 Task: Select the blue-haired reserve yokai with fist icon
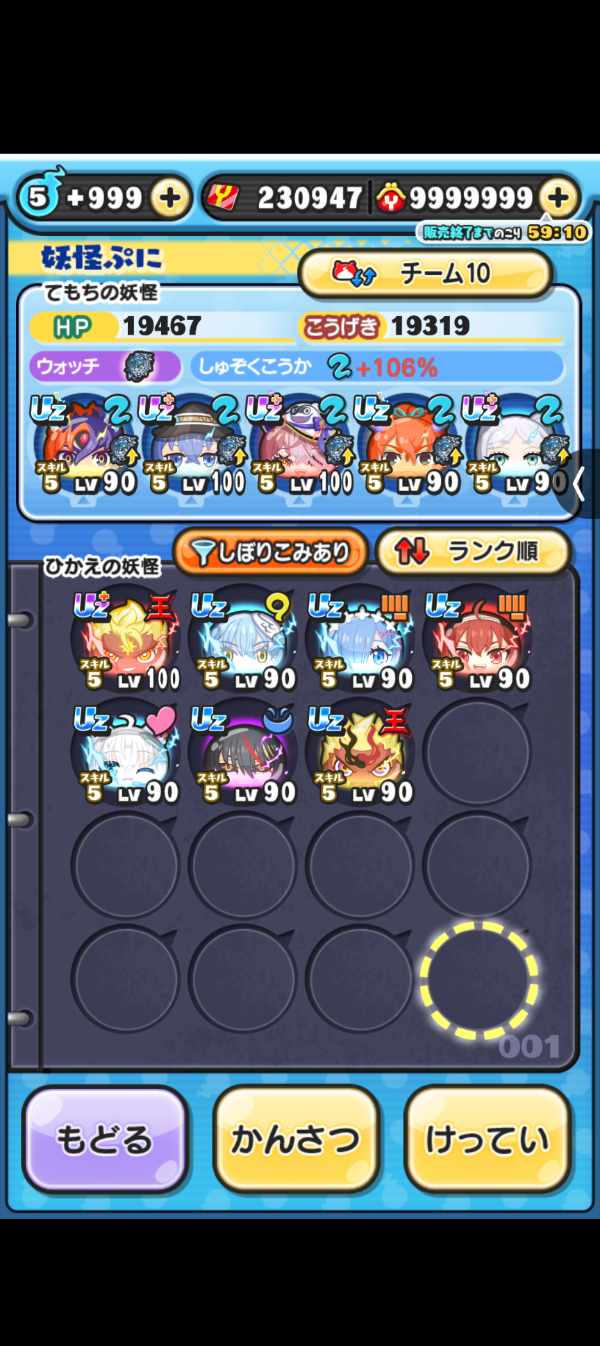[360, 641]
